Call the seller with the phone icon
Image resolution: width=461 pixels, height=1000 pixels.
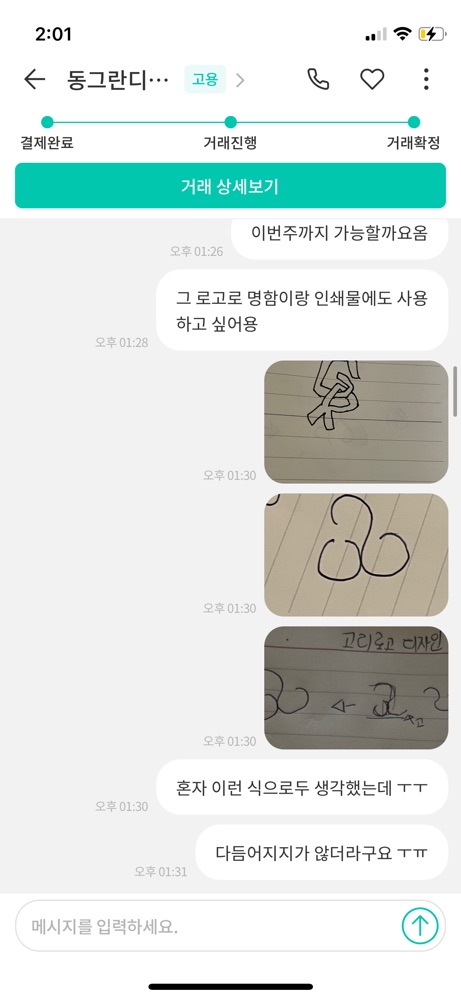(318, 79)
